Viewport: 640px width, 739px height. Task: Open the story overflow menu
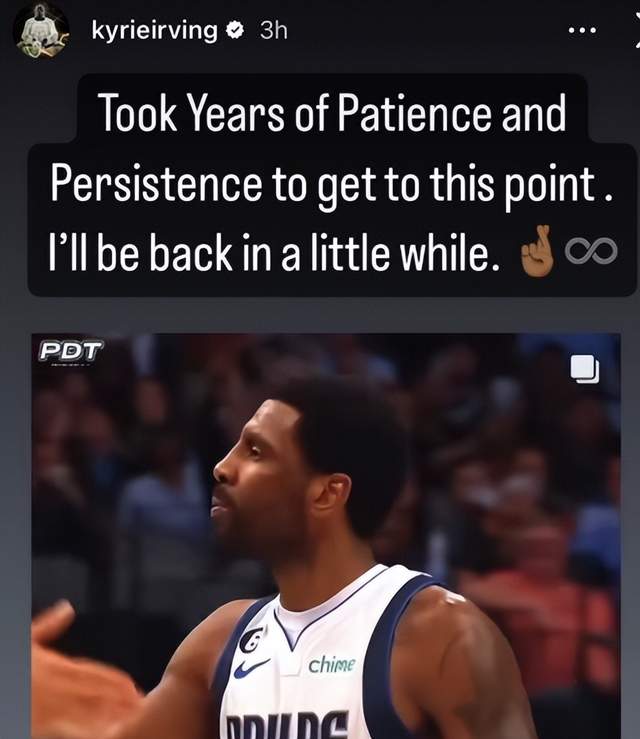(x=580, y=31)
